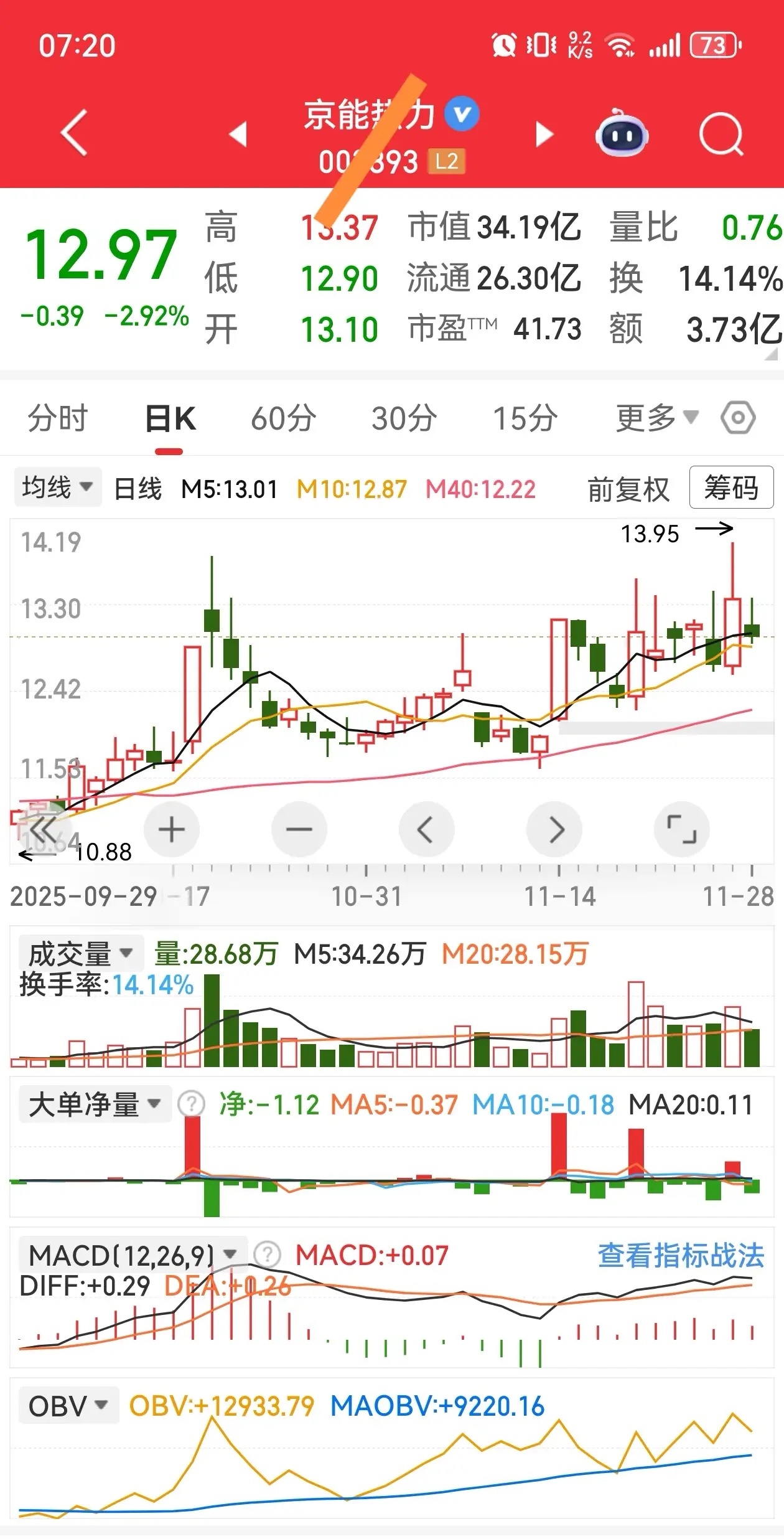Switch to the previous stock
The image size is (784, 1539).
point(238,134)
